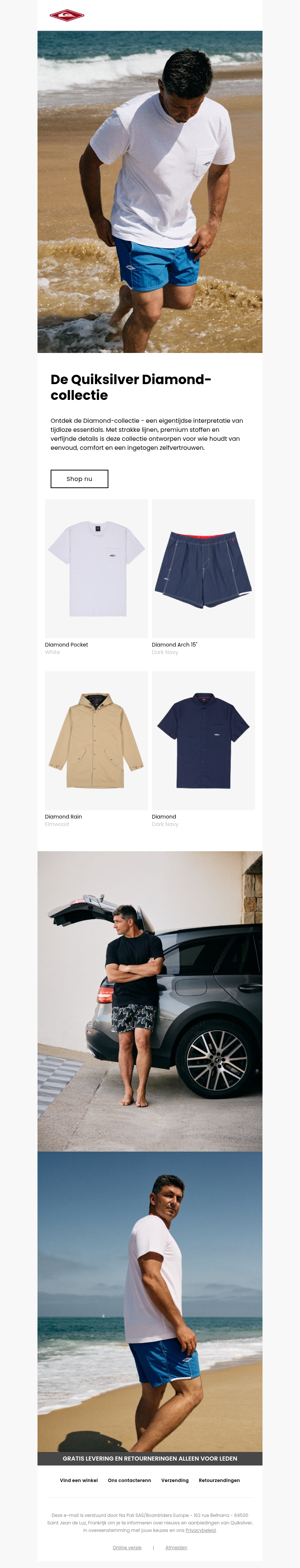
Task: Read the Privacybeleid
Action: [x=200, y=1530]
